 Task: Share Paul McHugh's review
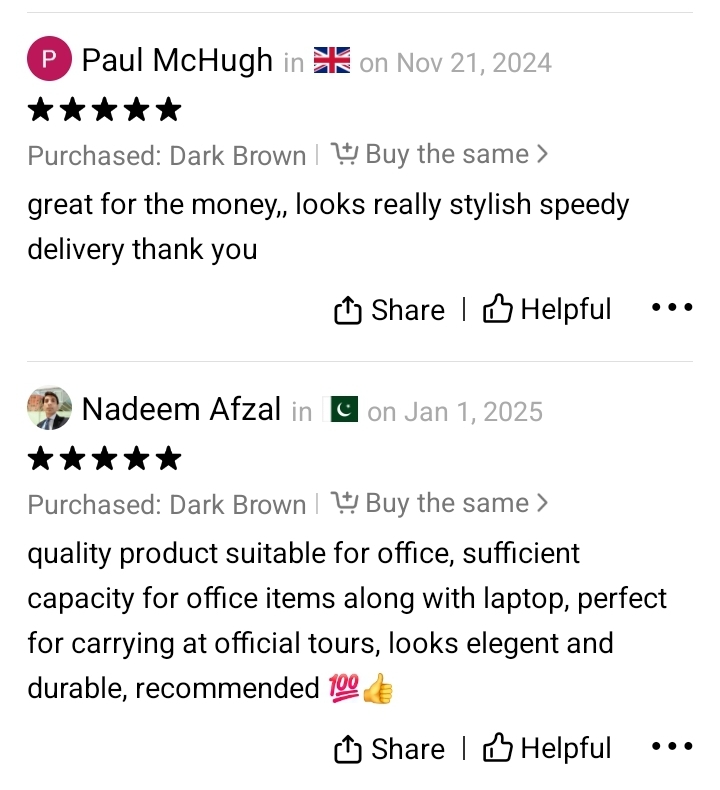pyautogui.click(x=389, y=310)
